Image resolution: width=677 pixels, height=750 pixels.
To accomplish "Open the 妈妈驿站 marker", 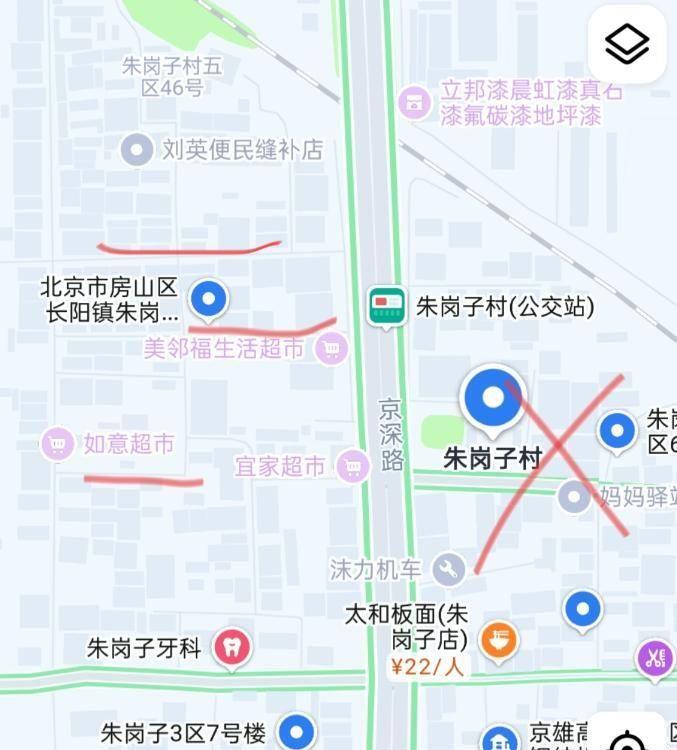I will pos(574,497).
